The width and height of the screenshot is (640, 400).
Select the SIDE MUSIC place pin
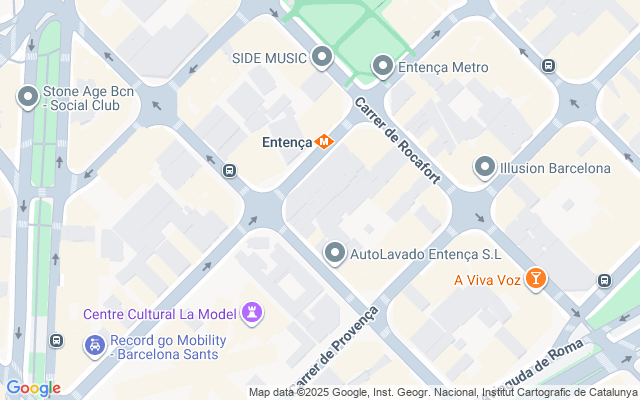[322, 58]
